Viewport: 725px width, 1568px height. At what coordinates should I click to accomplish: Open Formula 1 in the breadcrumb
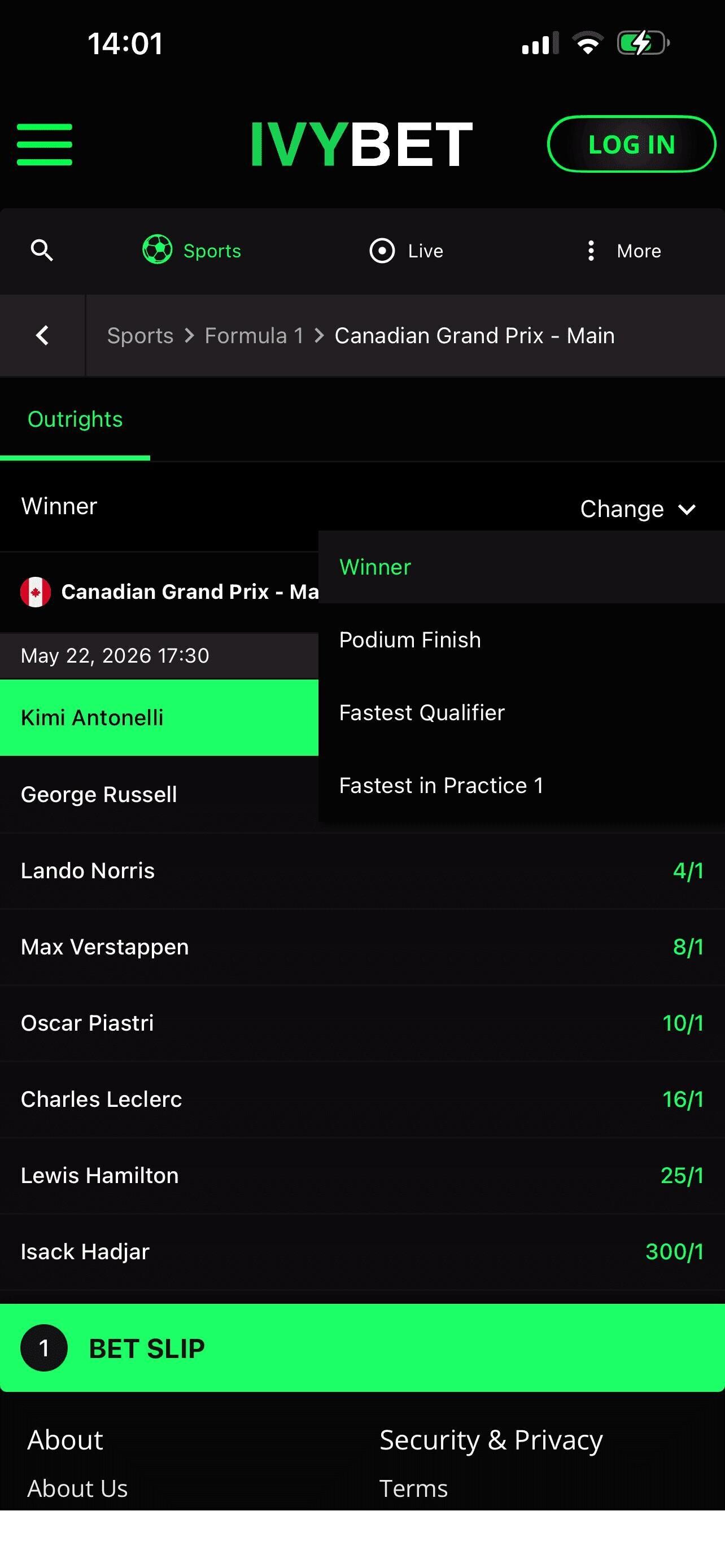[x=254, y=335]
